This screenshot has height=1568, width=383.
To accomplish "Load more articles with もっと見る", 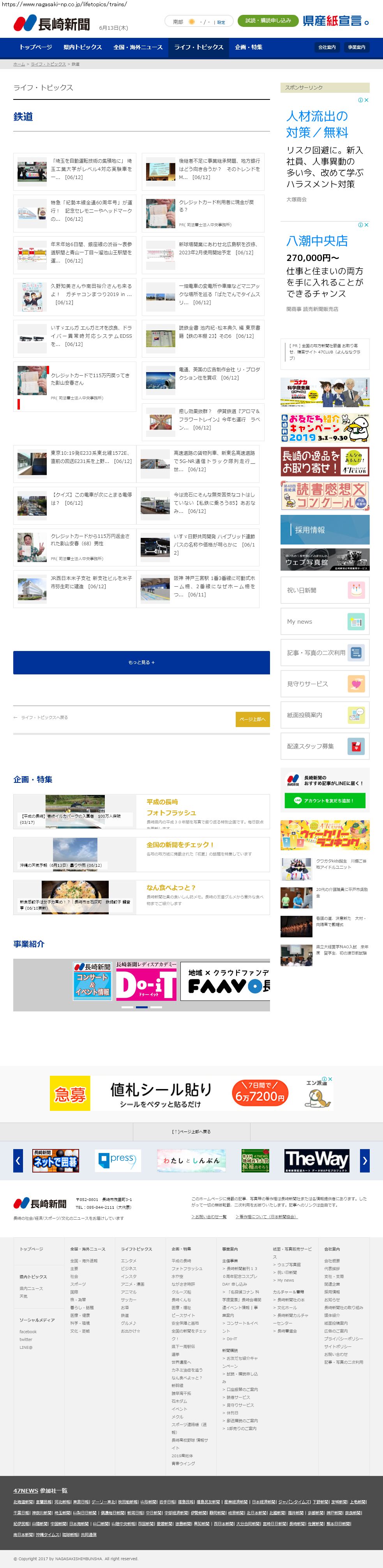I will [142, 662].
